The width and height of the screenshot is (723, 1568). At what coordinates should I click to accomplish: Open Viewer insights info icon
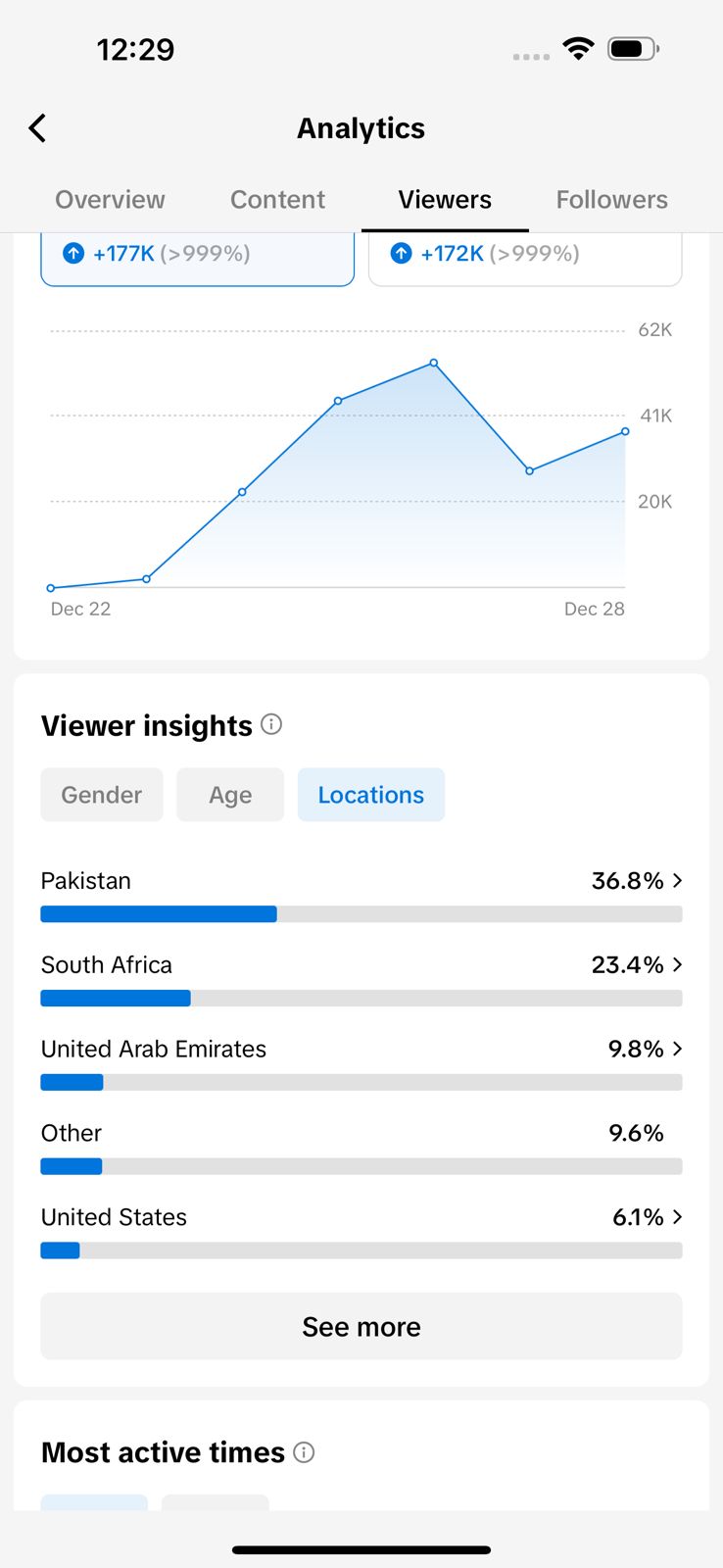[x=271, y=724]
